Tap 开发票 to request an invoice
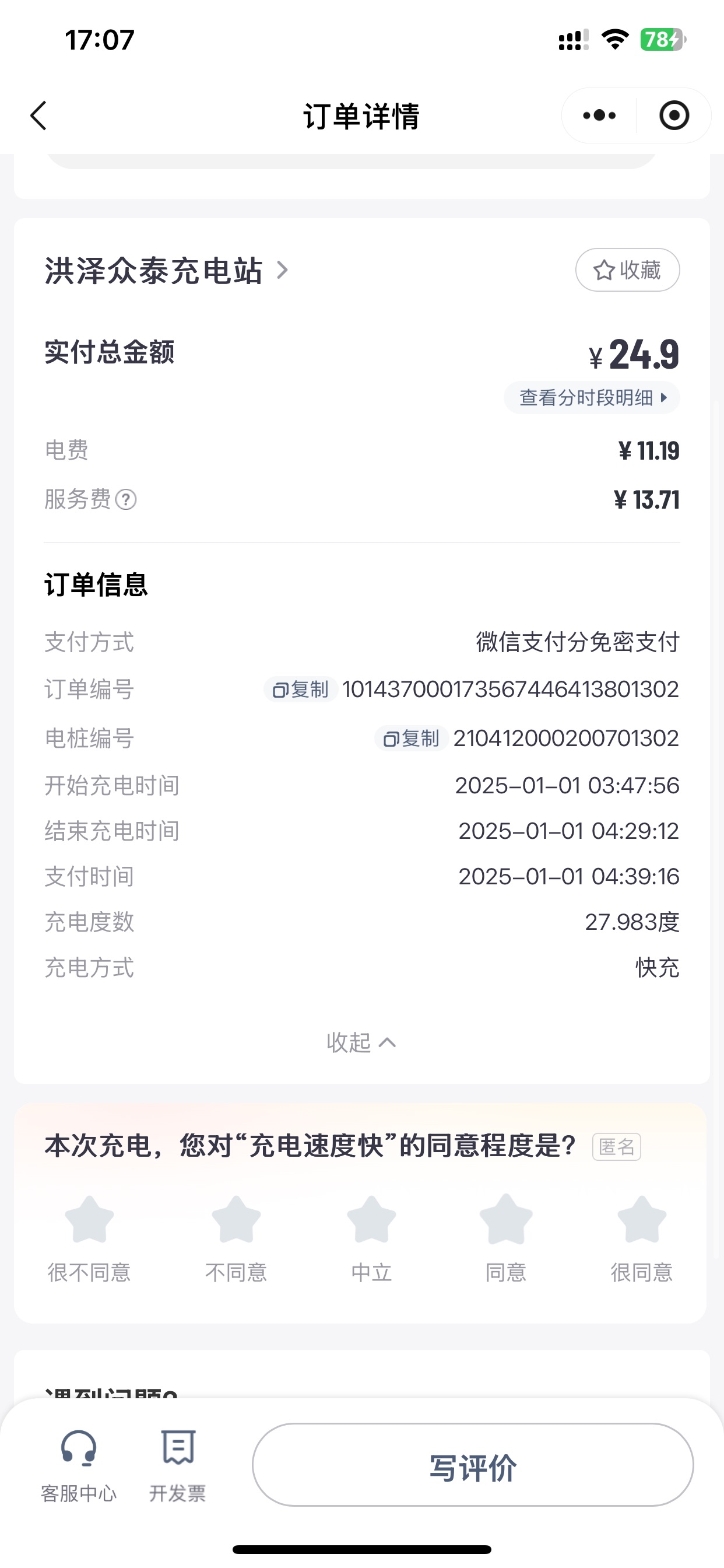Viewport: 724px width, 1568px height. pos(178,1466)
